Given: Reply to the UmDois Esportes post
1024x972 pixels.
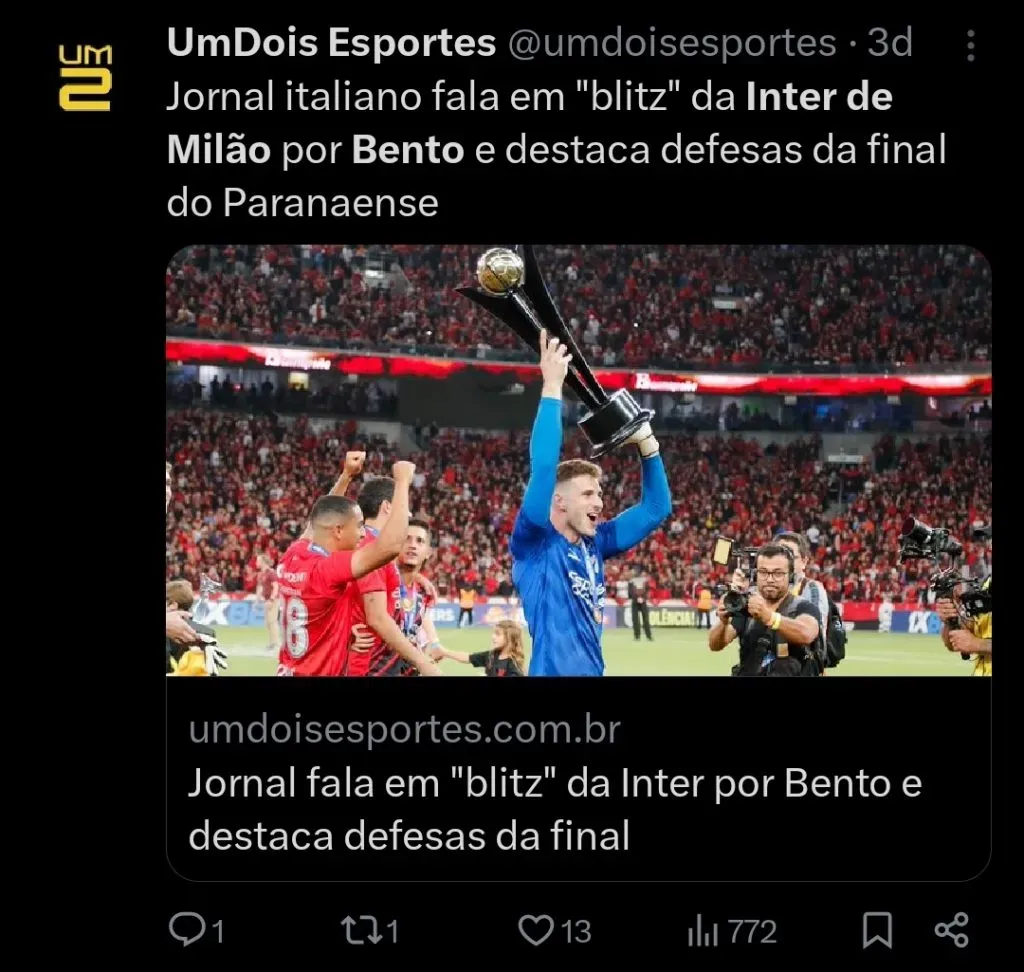Looking at the screenshot, I should click(186, 931).
